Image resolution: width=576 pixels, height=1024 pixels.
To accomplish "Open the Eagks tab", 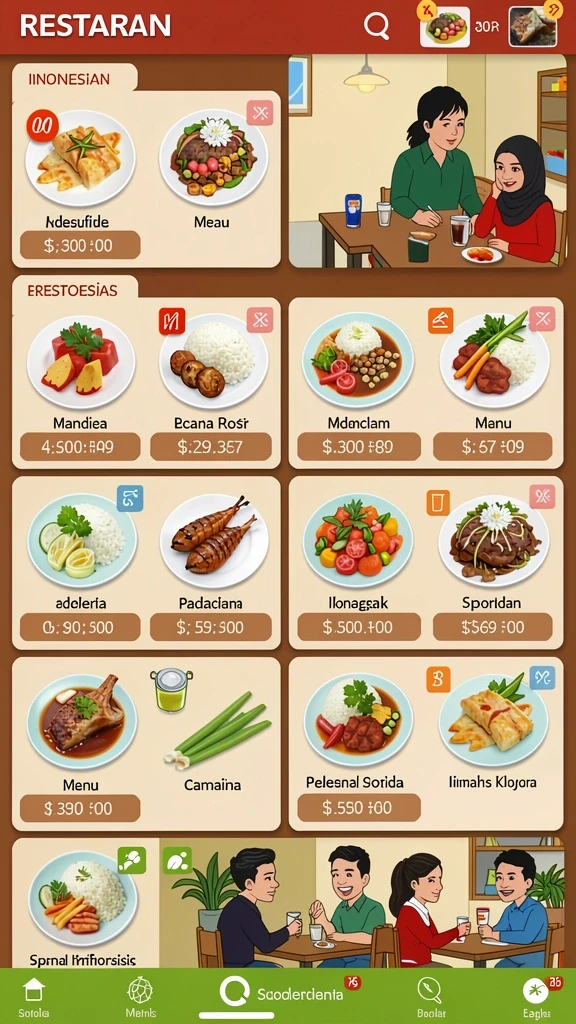I will click(x=535, y=997).
